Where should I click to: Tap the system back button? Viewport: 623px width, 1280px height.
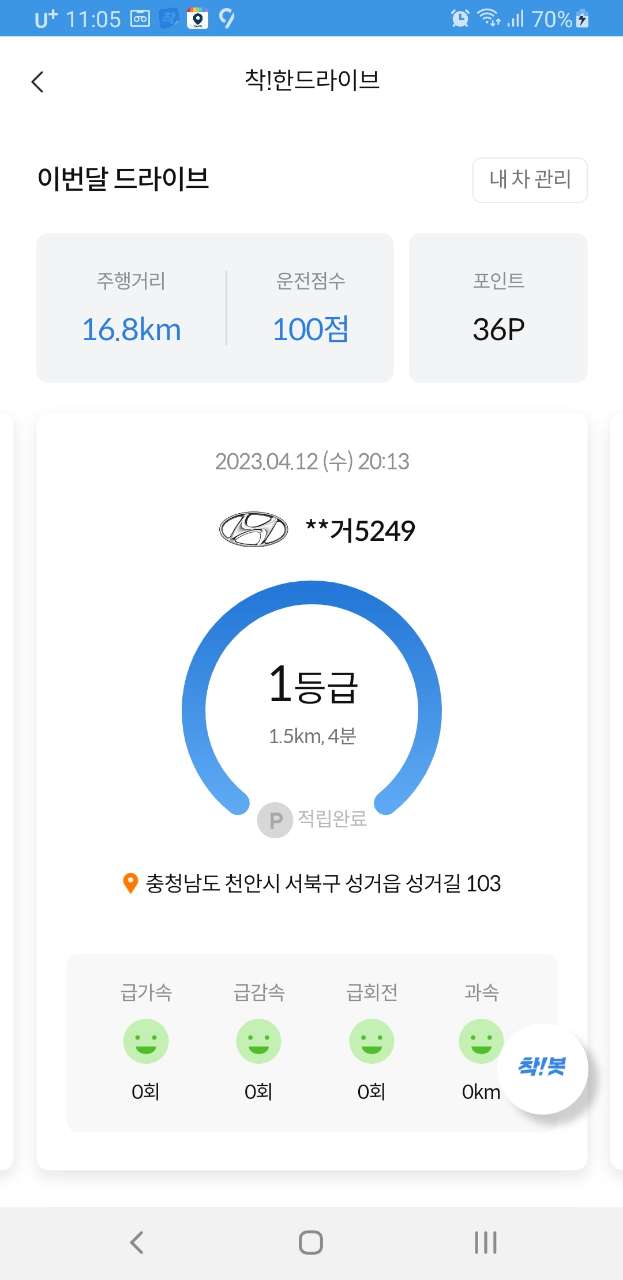click(x=137, y=1242)
